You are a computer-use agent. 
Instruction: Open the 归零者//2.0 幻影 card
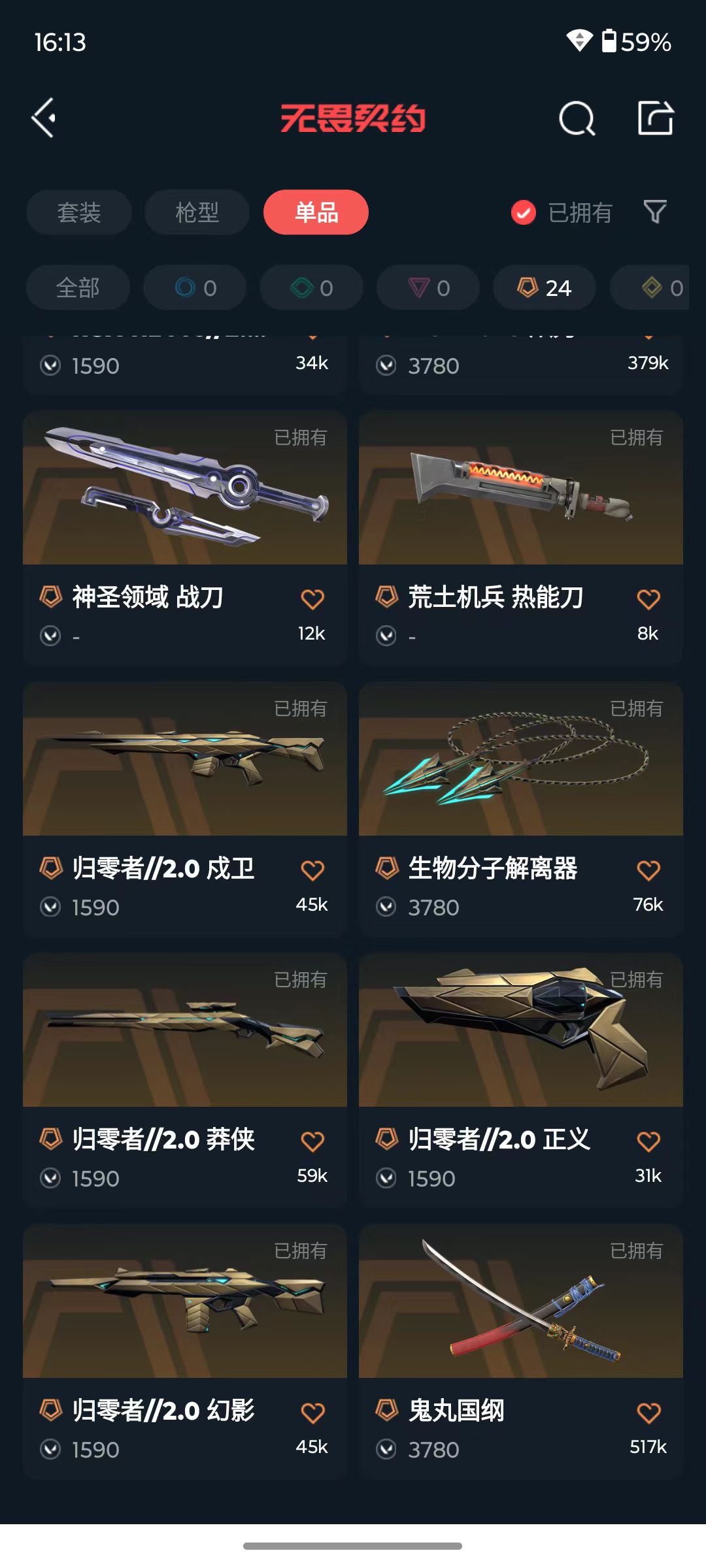click(x=185, y=1352)
